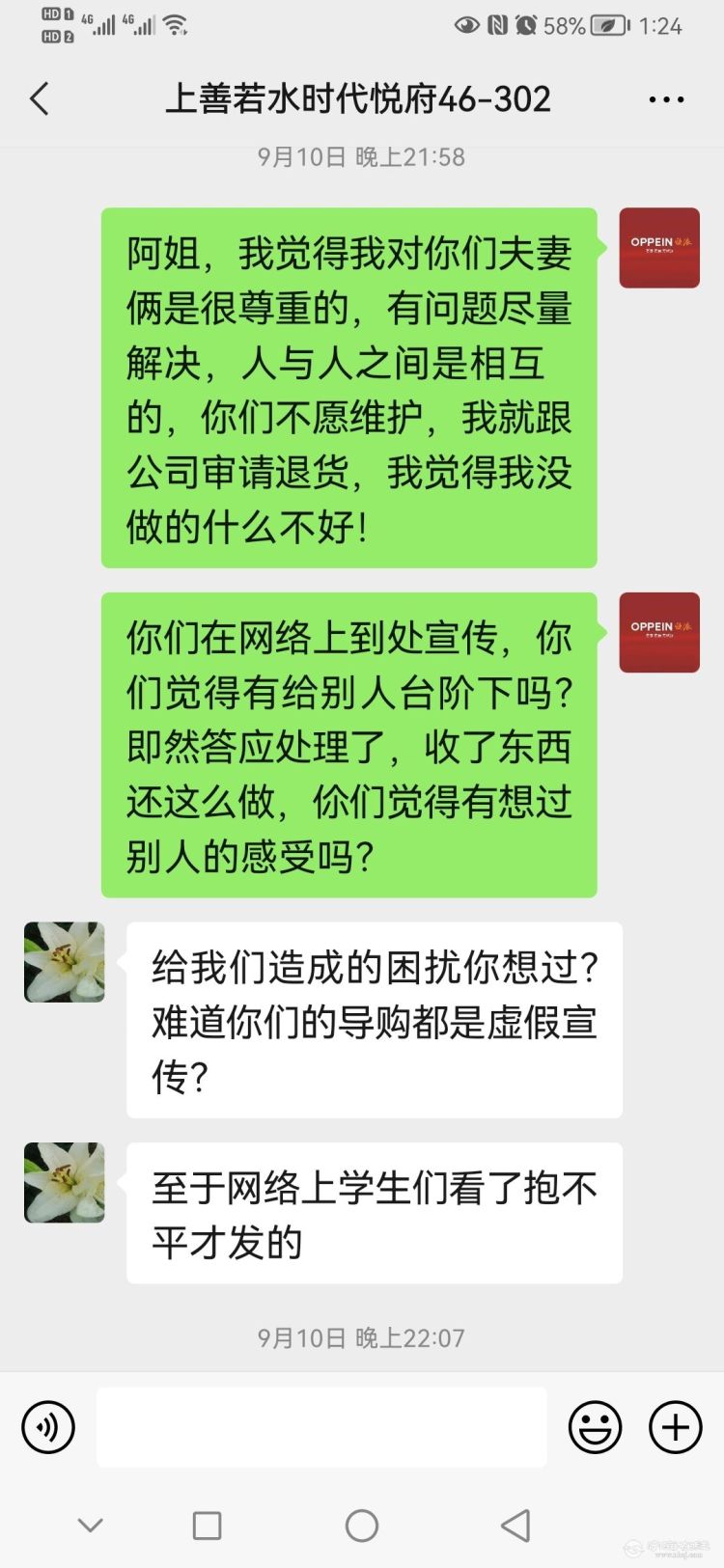This screenshot has width=724, height=1568.
Task: Open the chat info three-dot menu
Action: click(x=666, y=99)
